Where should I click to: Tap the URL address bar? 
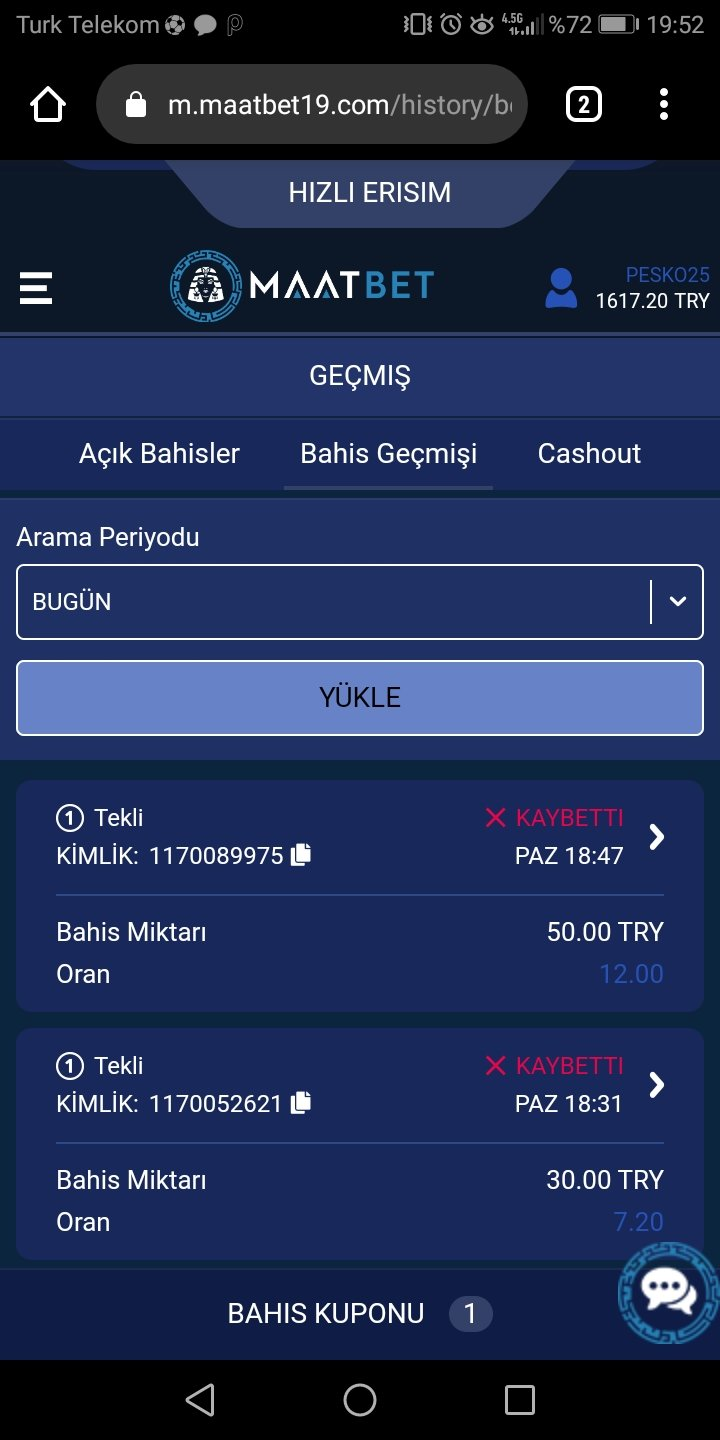(312, 104)
